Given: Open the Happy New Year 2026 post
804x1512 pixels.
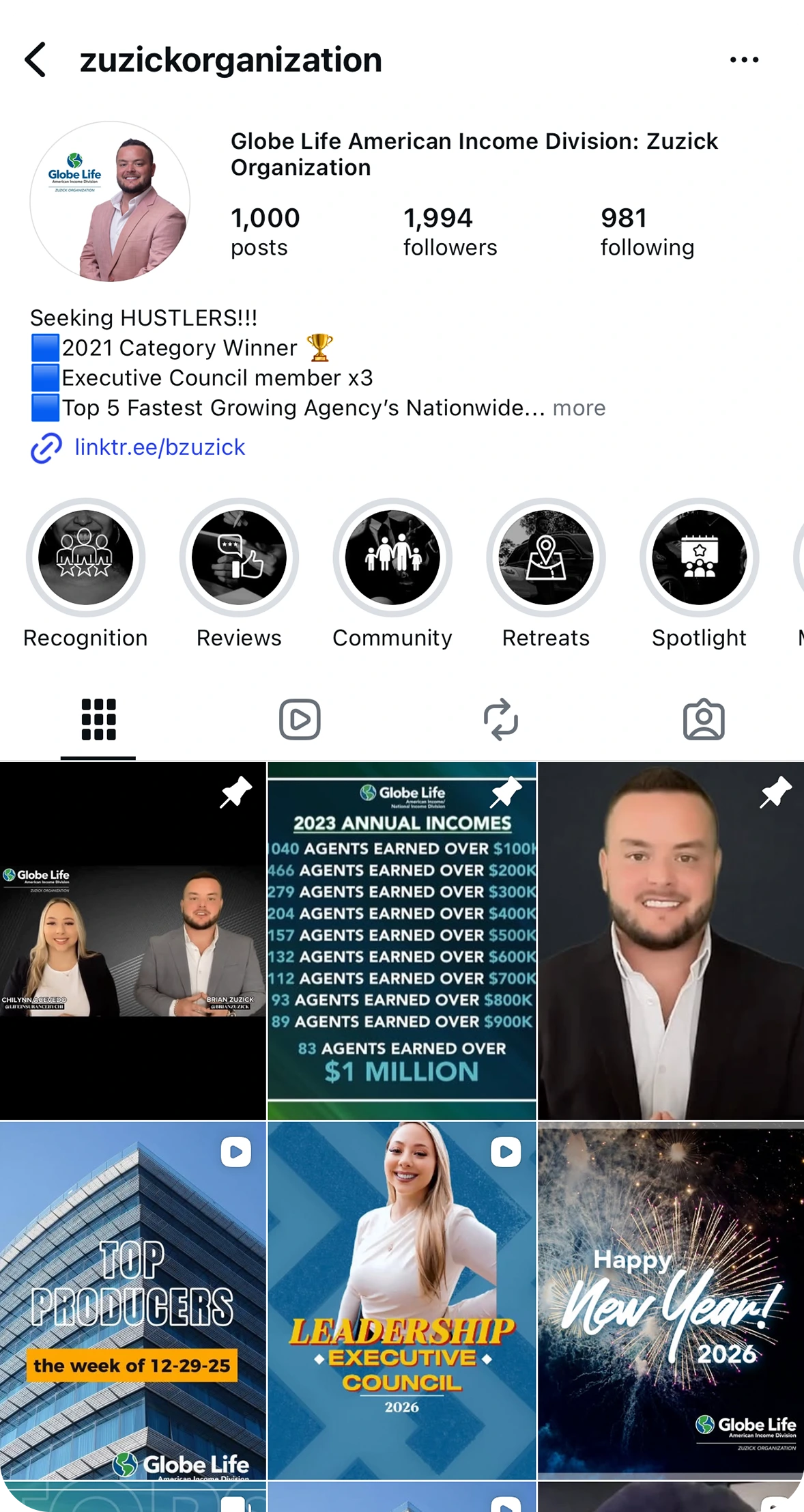Looking at the screenshot, I should pyautogui.click(x=671, y=1300).
